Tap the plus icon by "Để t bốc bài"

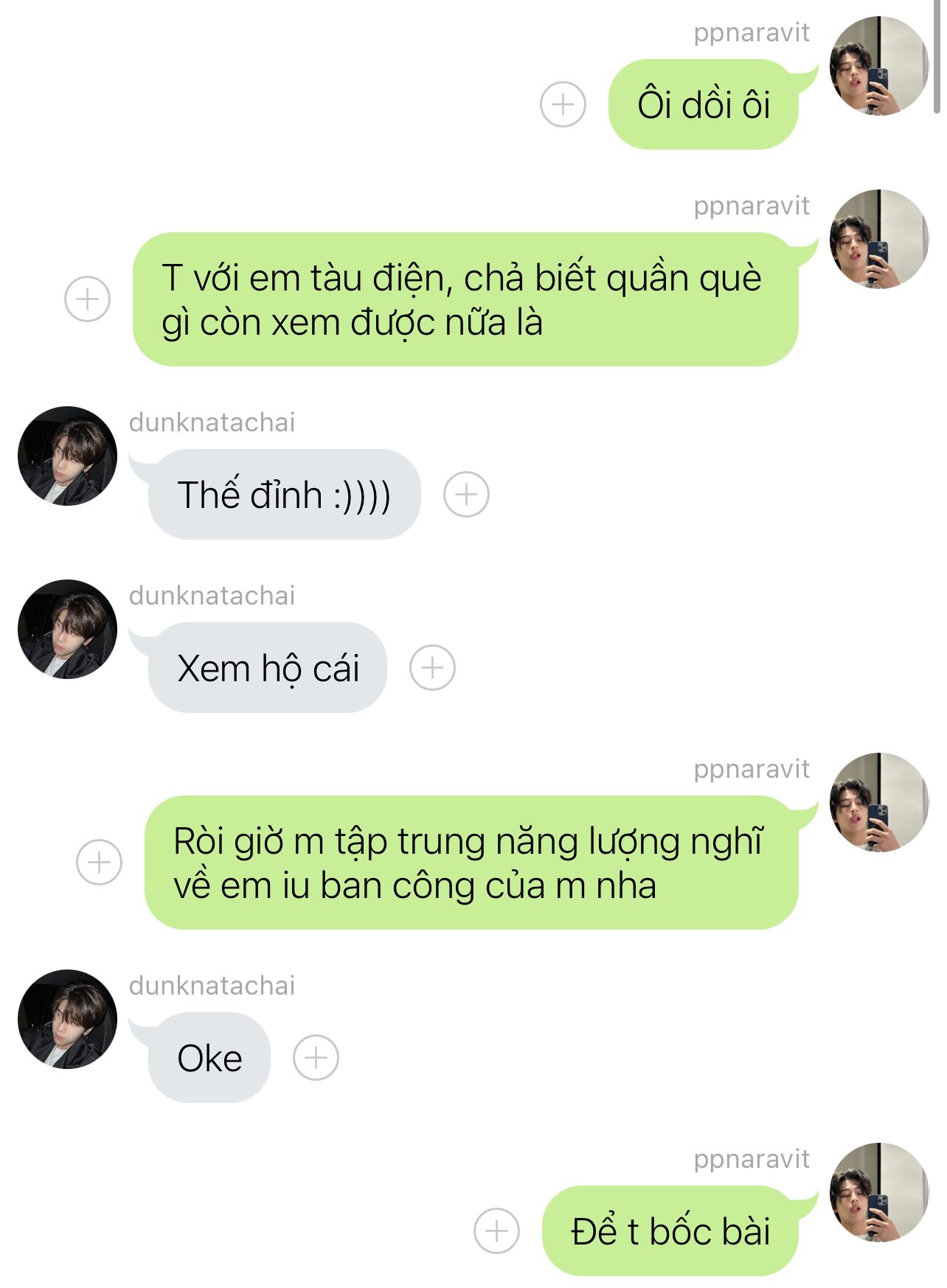(x=496, y=1230)
